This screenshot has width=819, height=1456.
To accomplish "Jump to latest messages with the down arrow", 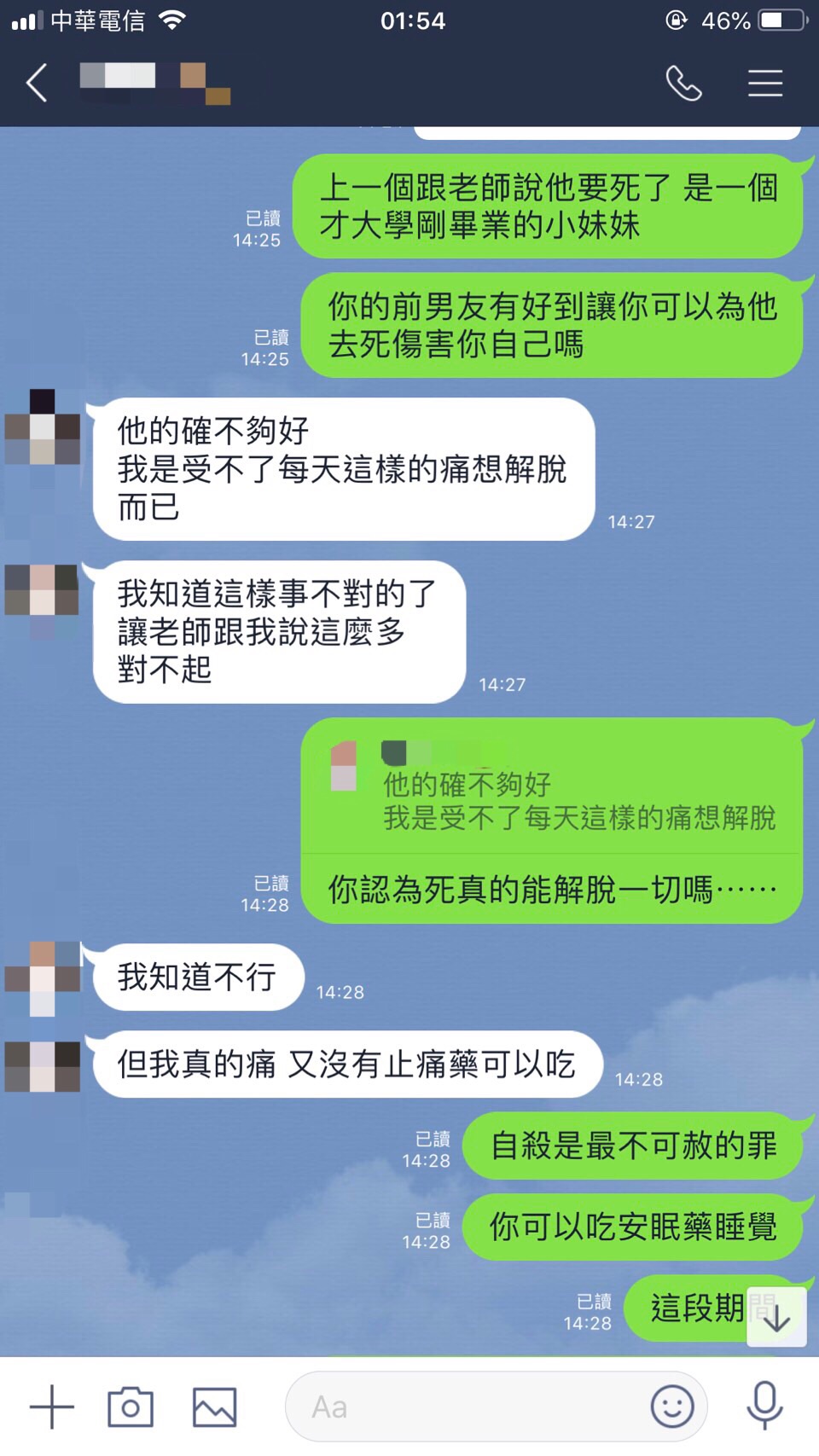I will click(x=776, y=1318).
